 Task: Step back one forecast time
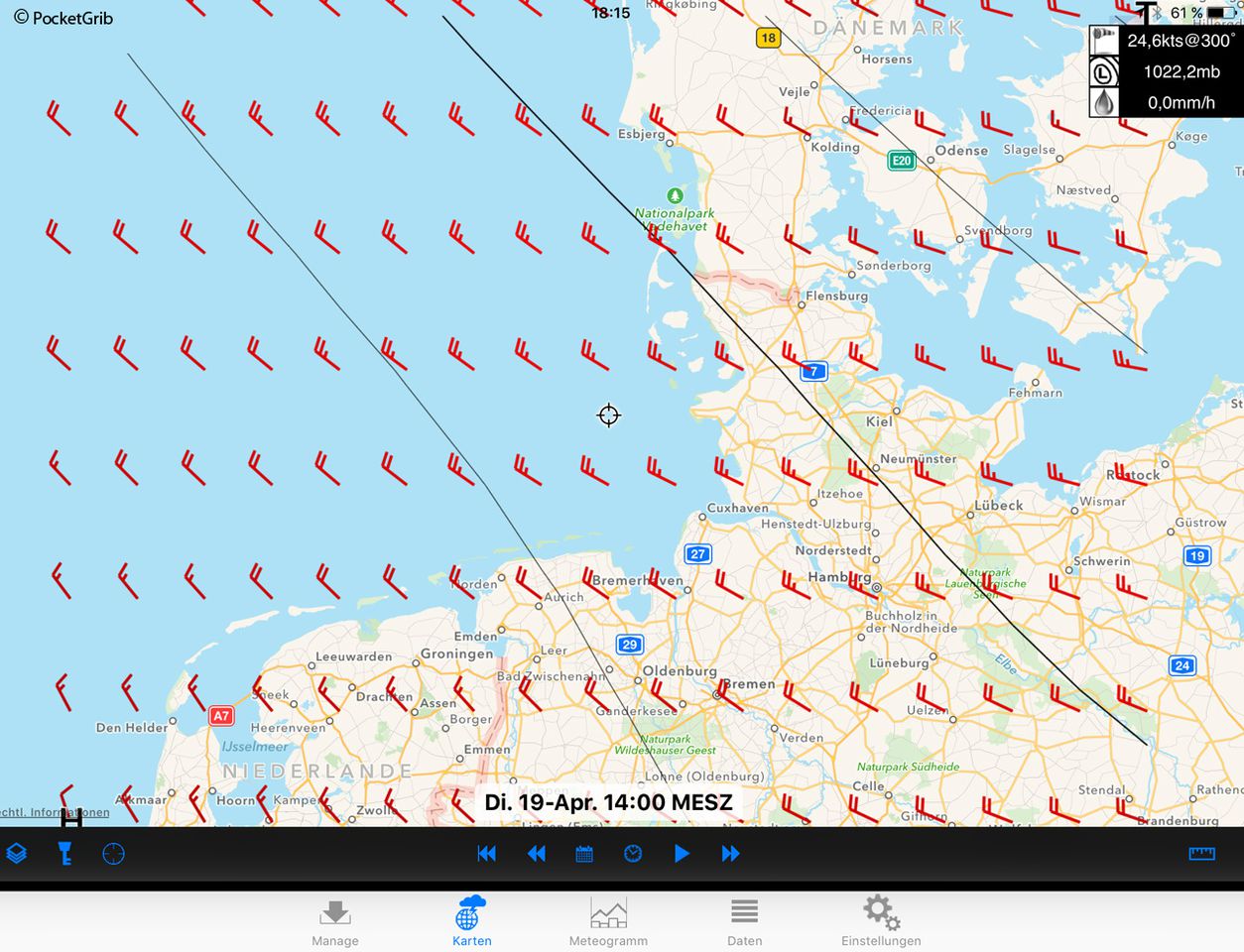coord(536,853)
